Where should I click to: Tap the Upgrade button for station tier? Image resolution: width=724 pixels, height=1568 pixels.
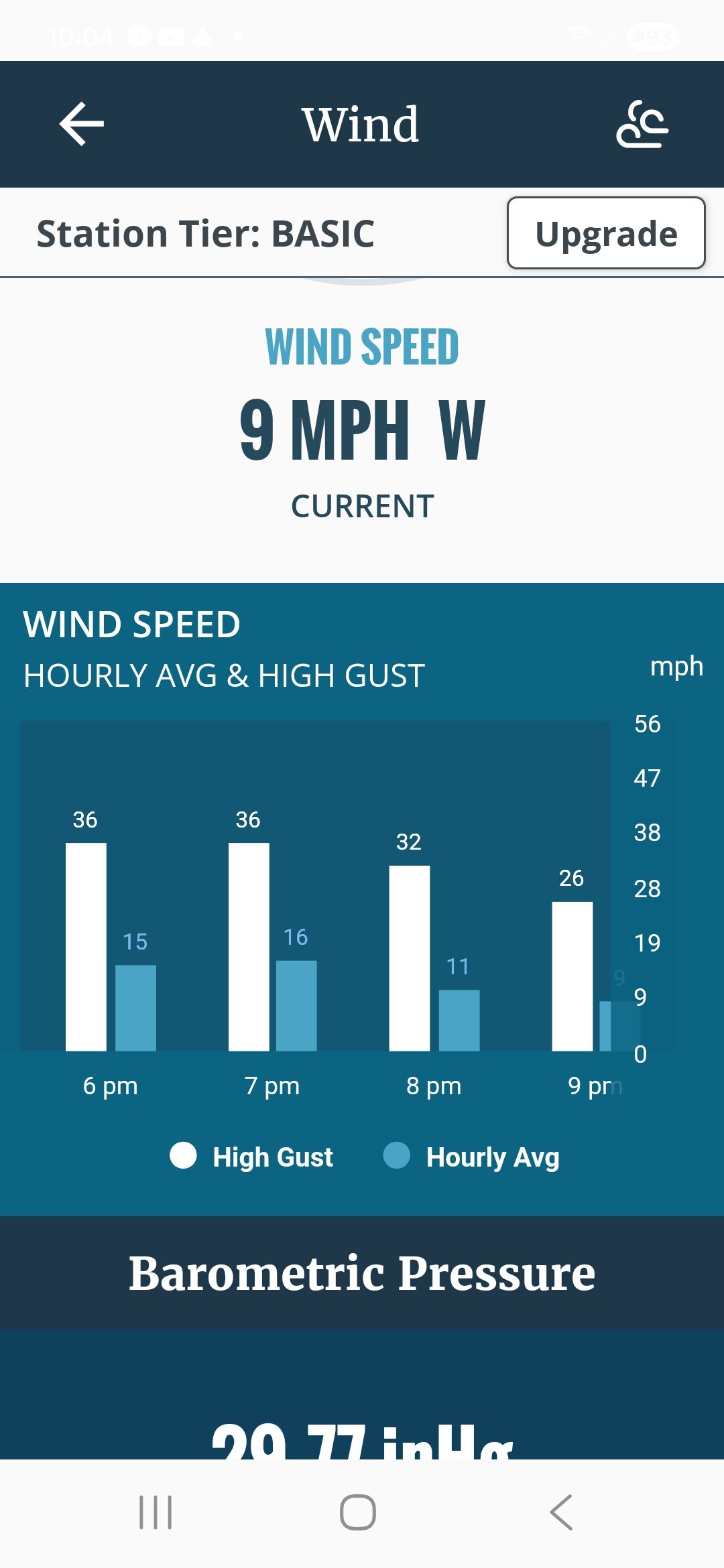point(606,233)
